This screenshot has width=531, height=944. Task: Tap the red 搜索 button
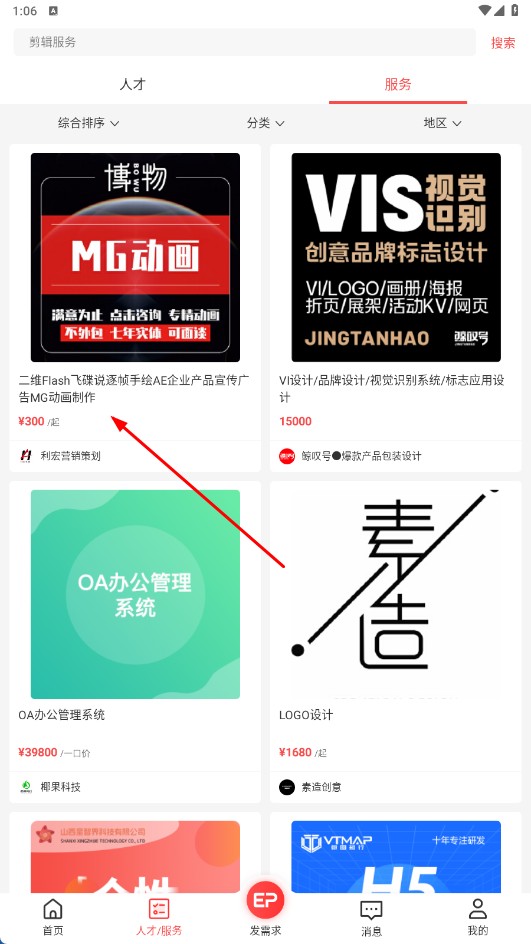coord(503,43)
